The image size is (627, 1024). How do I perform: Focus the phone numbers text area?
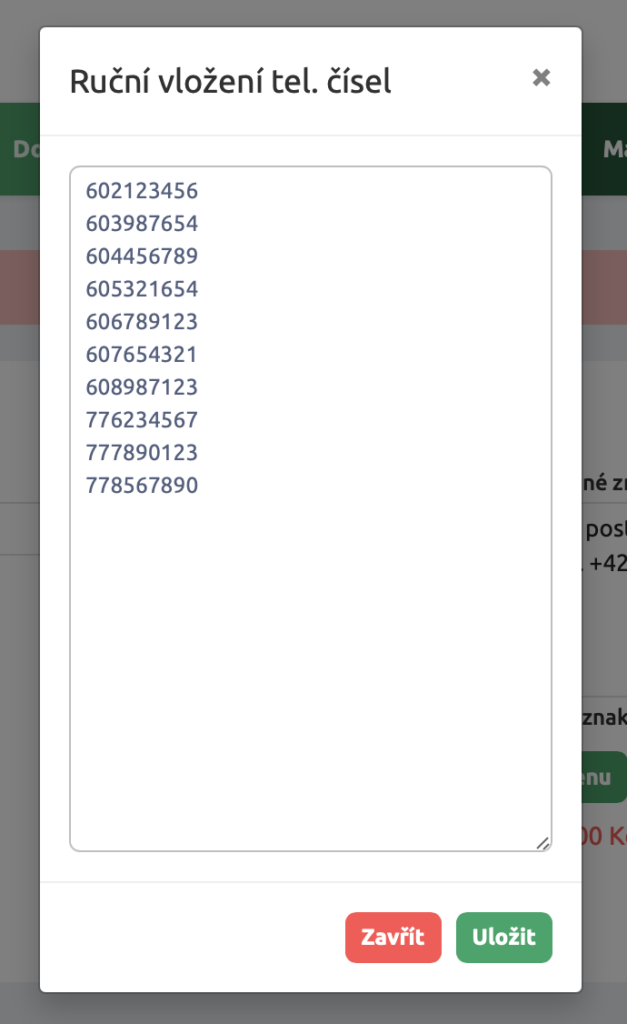pyautogui.click(x=310, y=650)
